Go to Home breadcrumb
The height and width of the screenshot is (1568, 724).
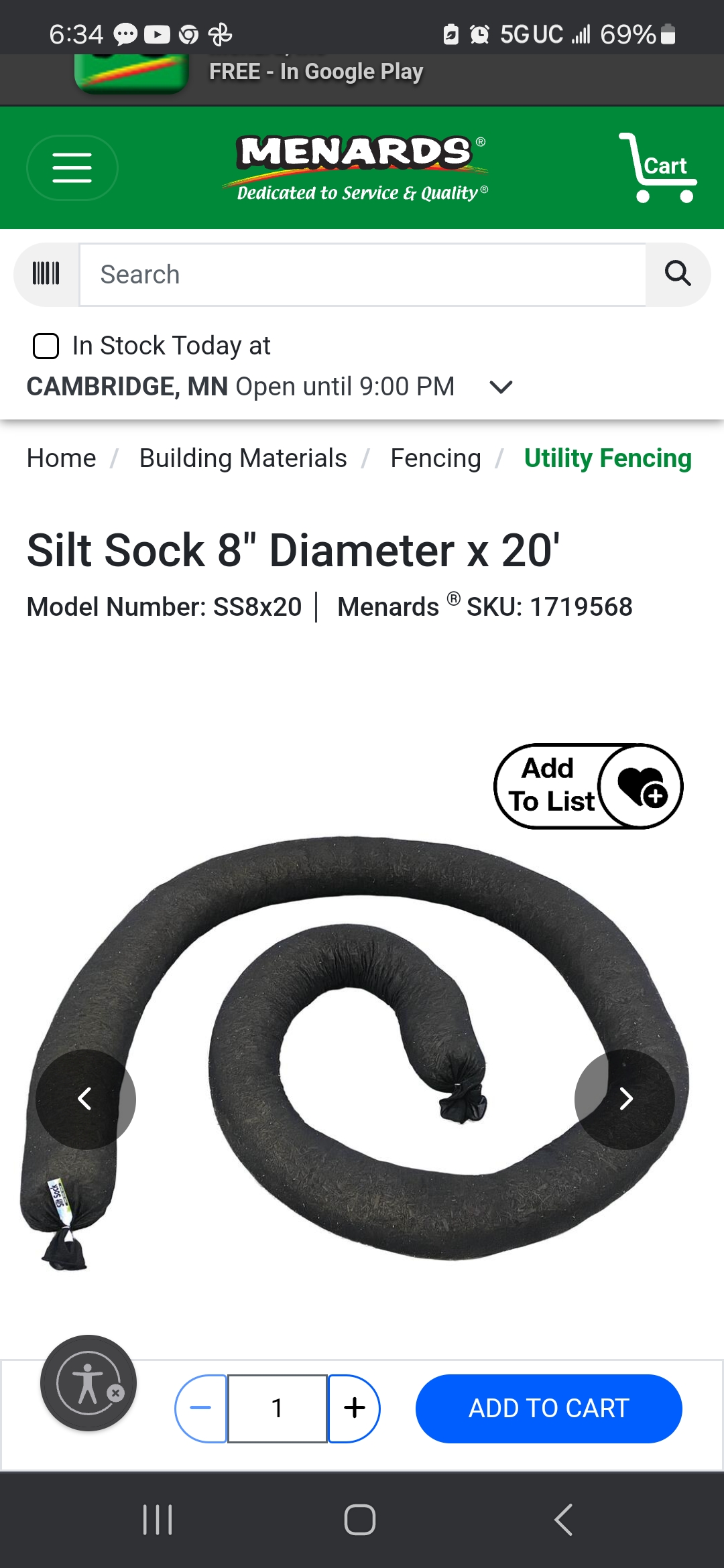pos(62,458)
